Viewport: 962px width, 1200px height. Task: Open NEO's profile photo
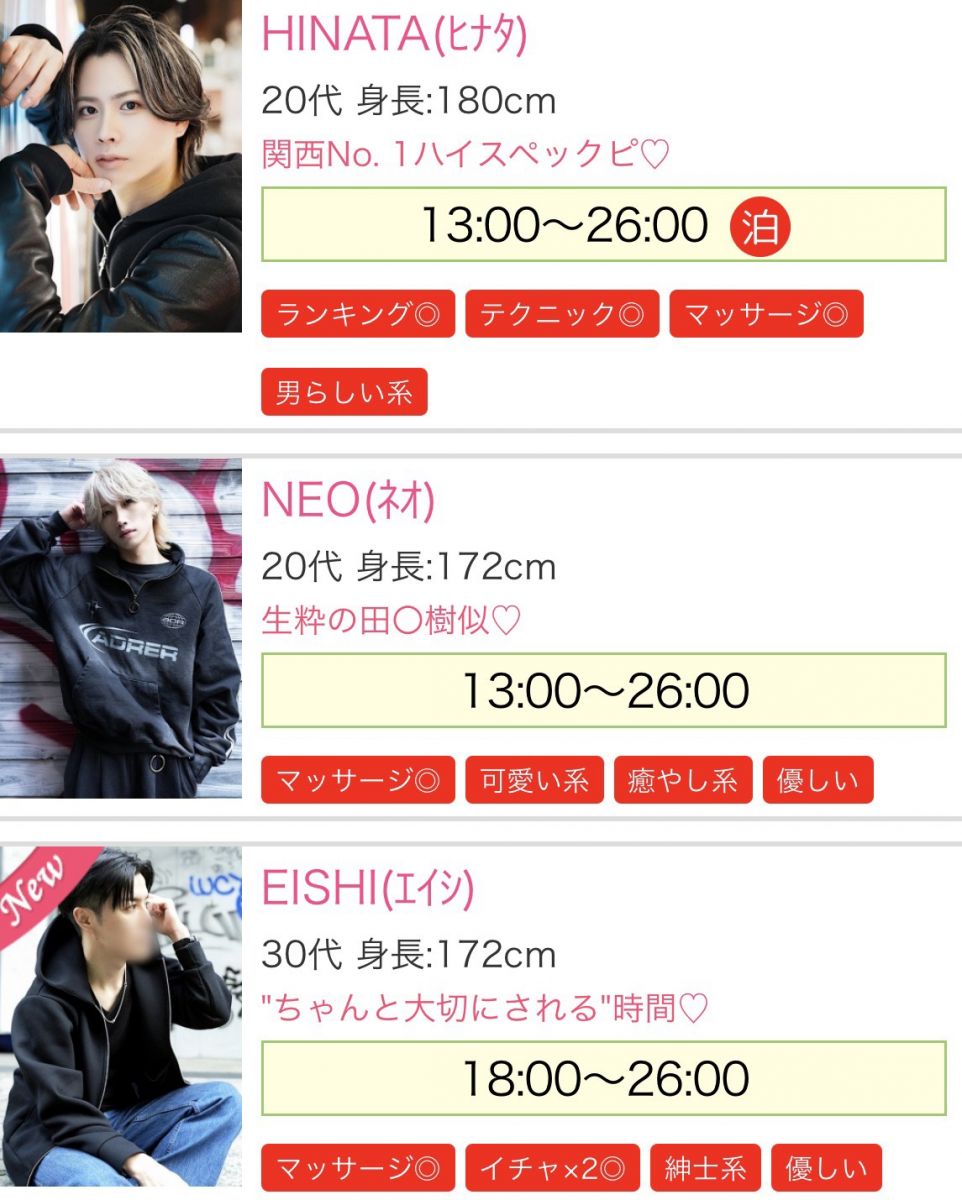120,628
